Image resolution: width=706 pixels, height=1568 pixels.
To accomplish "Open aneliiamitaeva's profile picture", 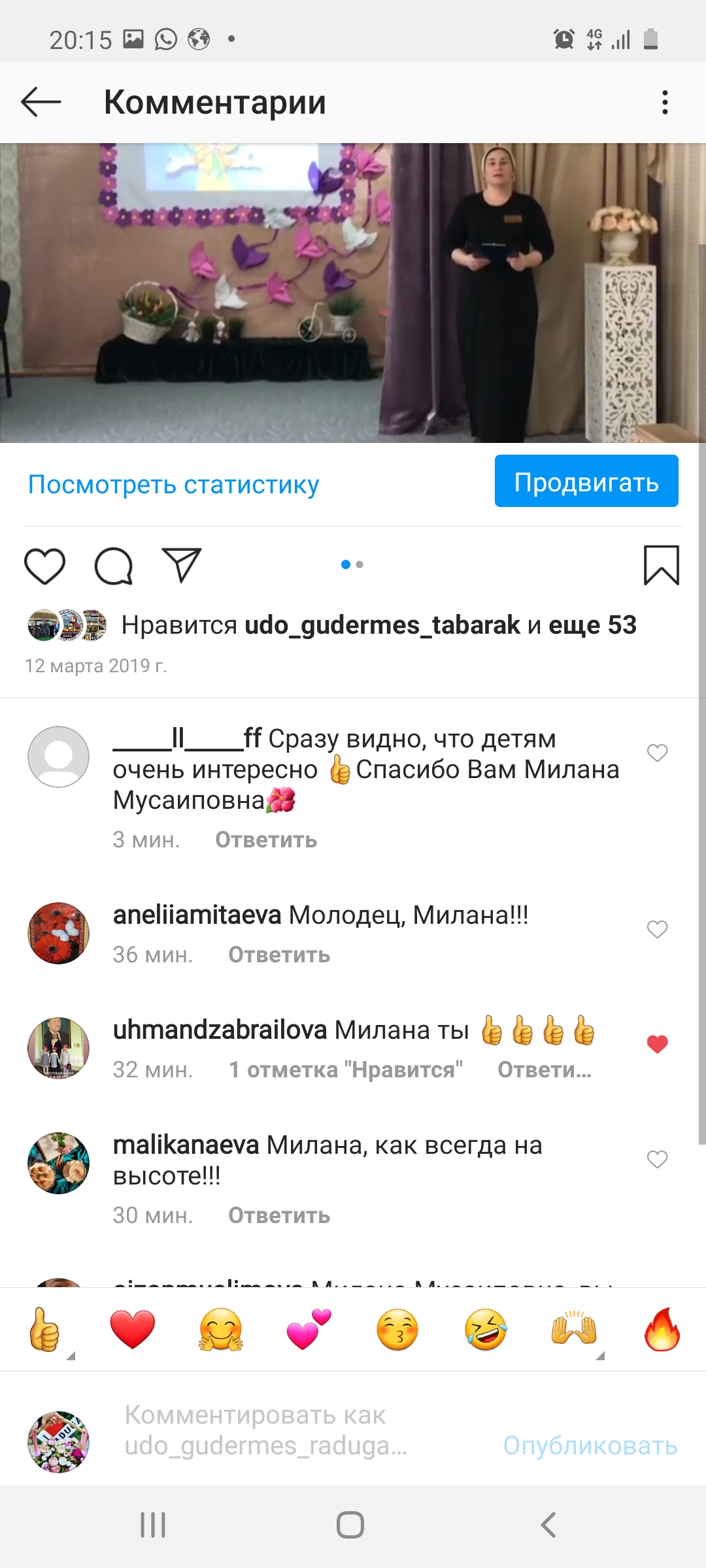I will click(58, 934).
